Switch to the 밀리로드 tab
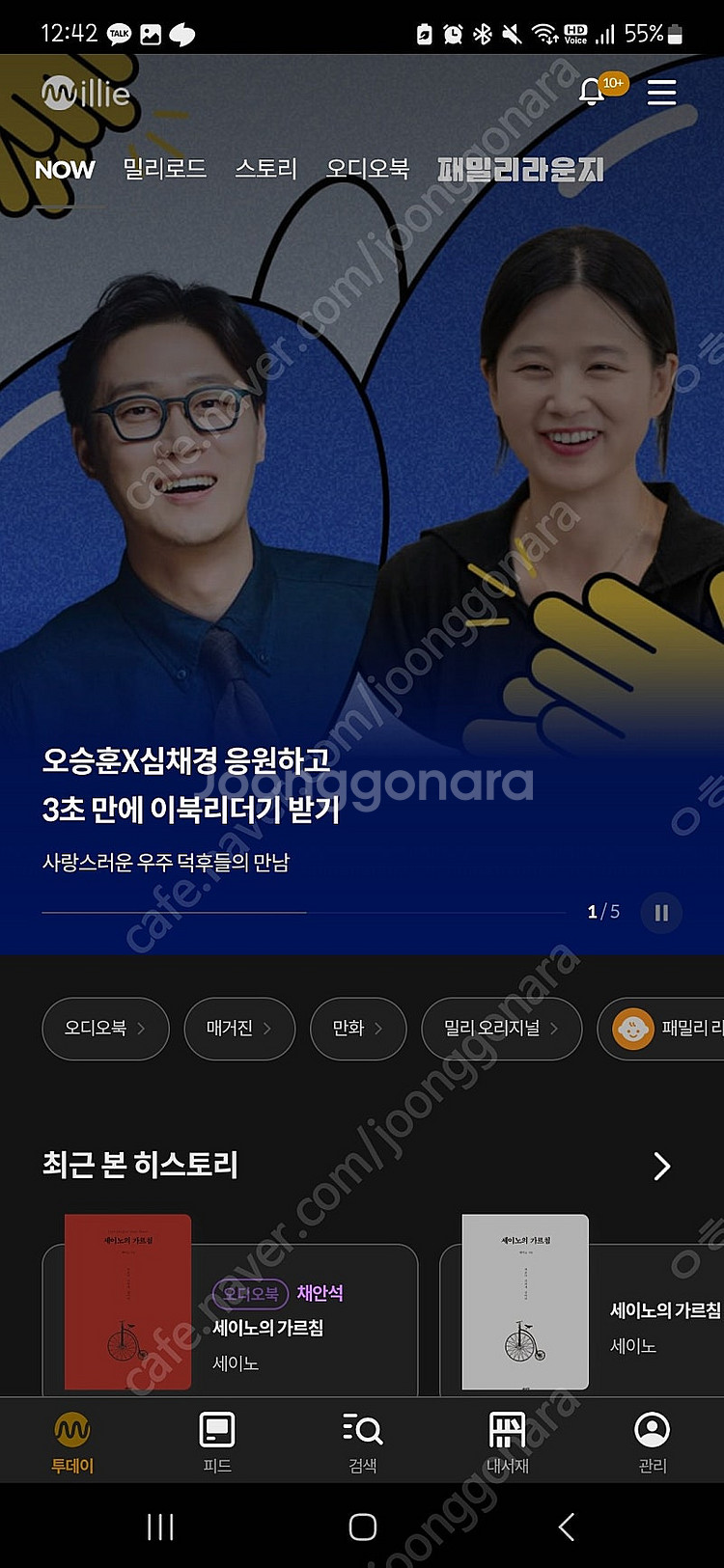Viewport: 724px width, 1568px height. click(165, 169)
